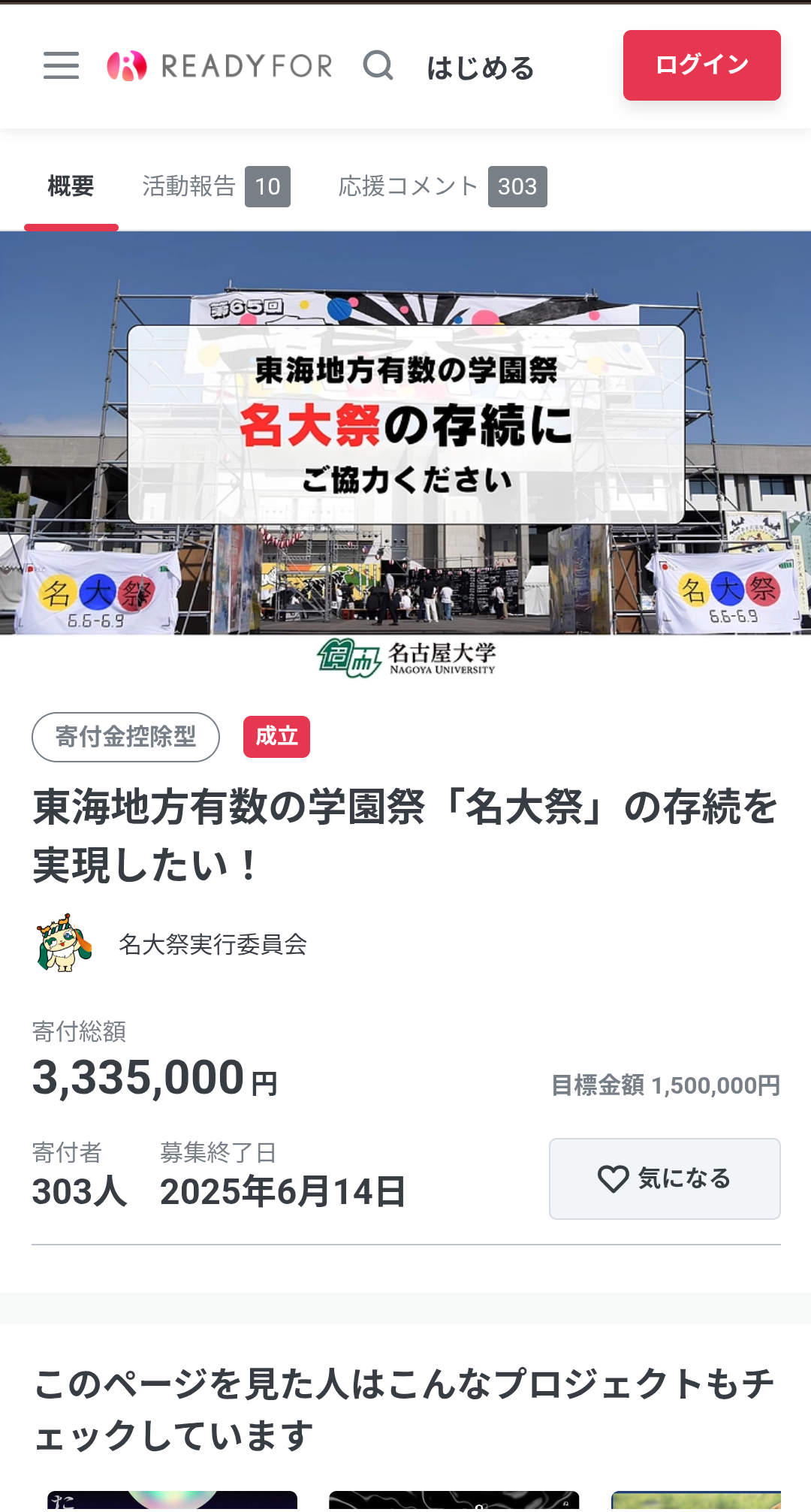Select the 概要 tab
Image resolution: width=811 pixels, height=1512 pixels.
pos(71,186)
